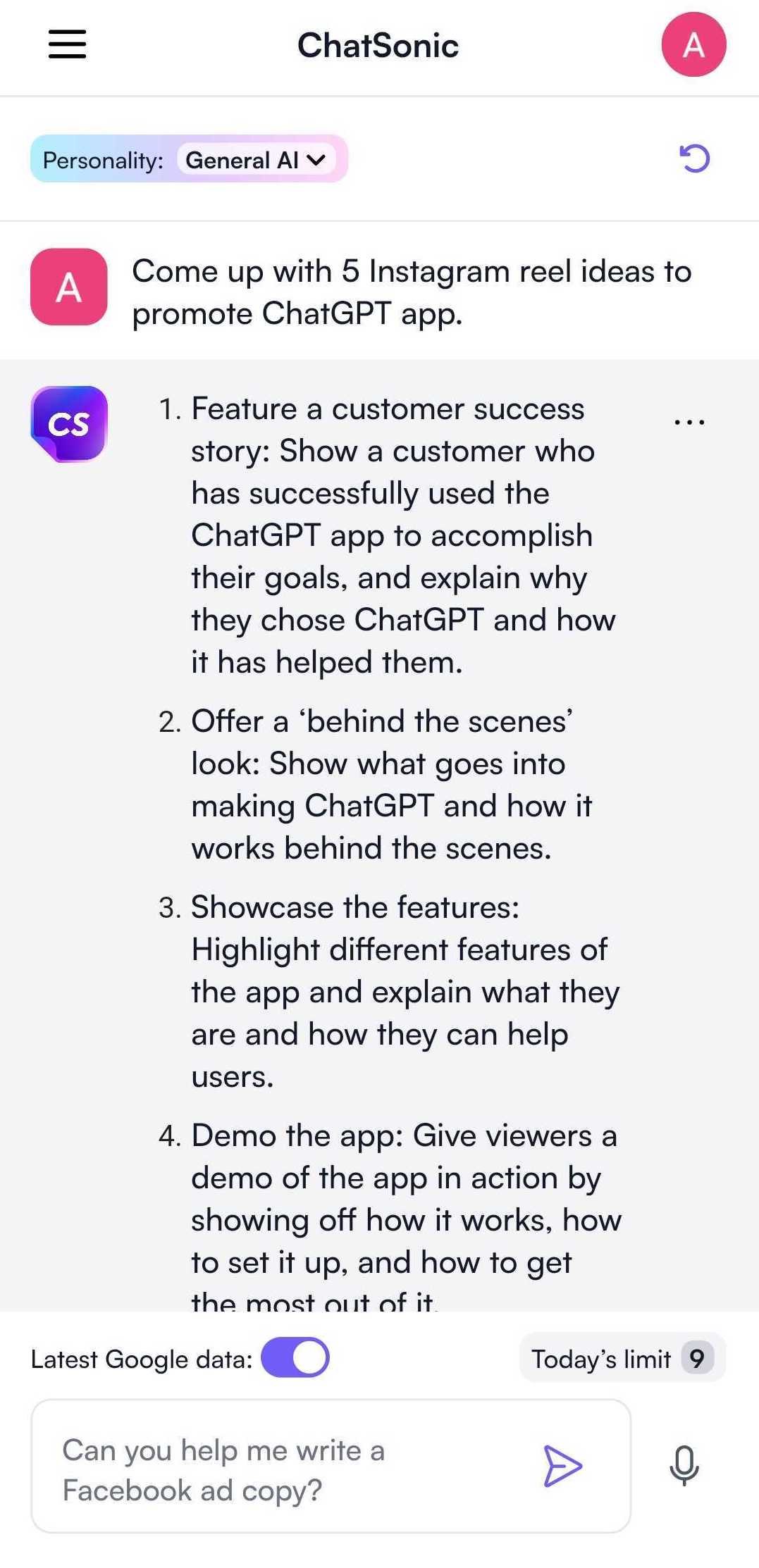Image resolution: width=759 pixels, height=1568 pixels.
Task: Send the message with the arrow icon
Action: pos(562,1466)
